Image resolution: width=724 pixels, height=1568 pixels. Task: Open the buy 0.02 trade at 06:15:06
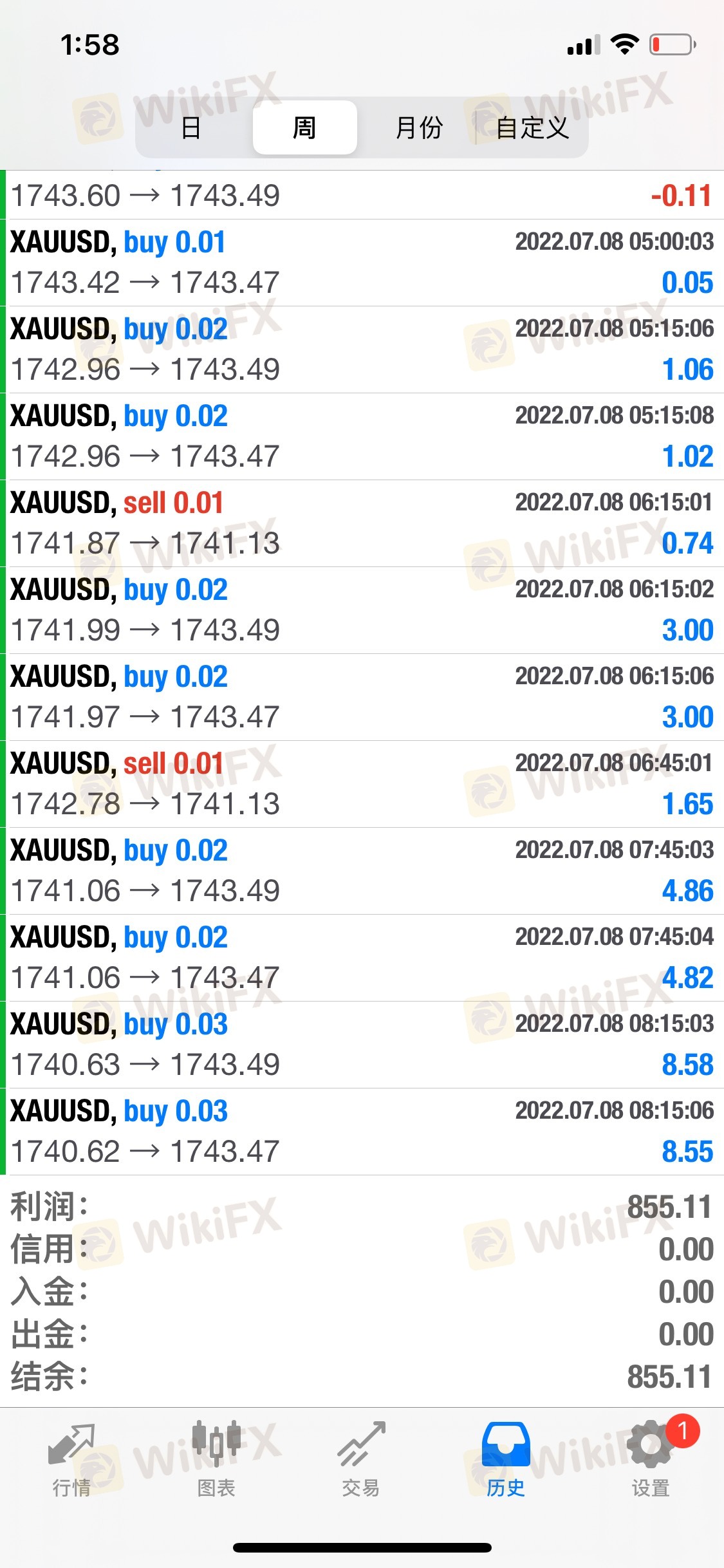pos(362,697)
